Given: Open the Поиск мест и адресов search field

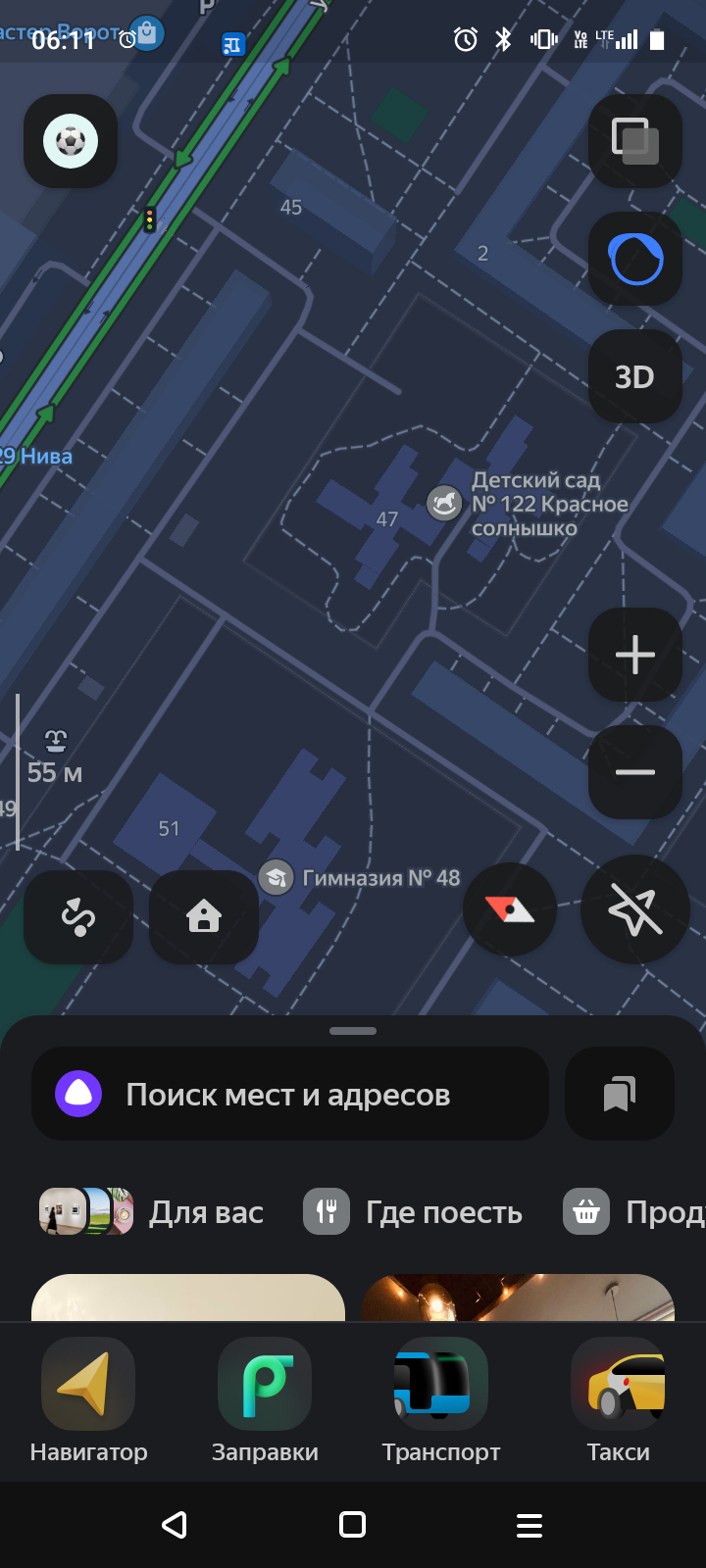Looking at the screenshot, I should click(x=289, y=1095).
